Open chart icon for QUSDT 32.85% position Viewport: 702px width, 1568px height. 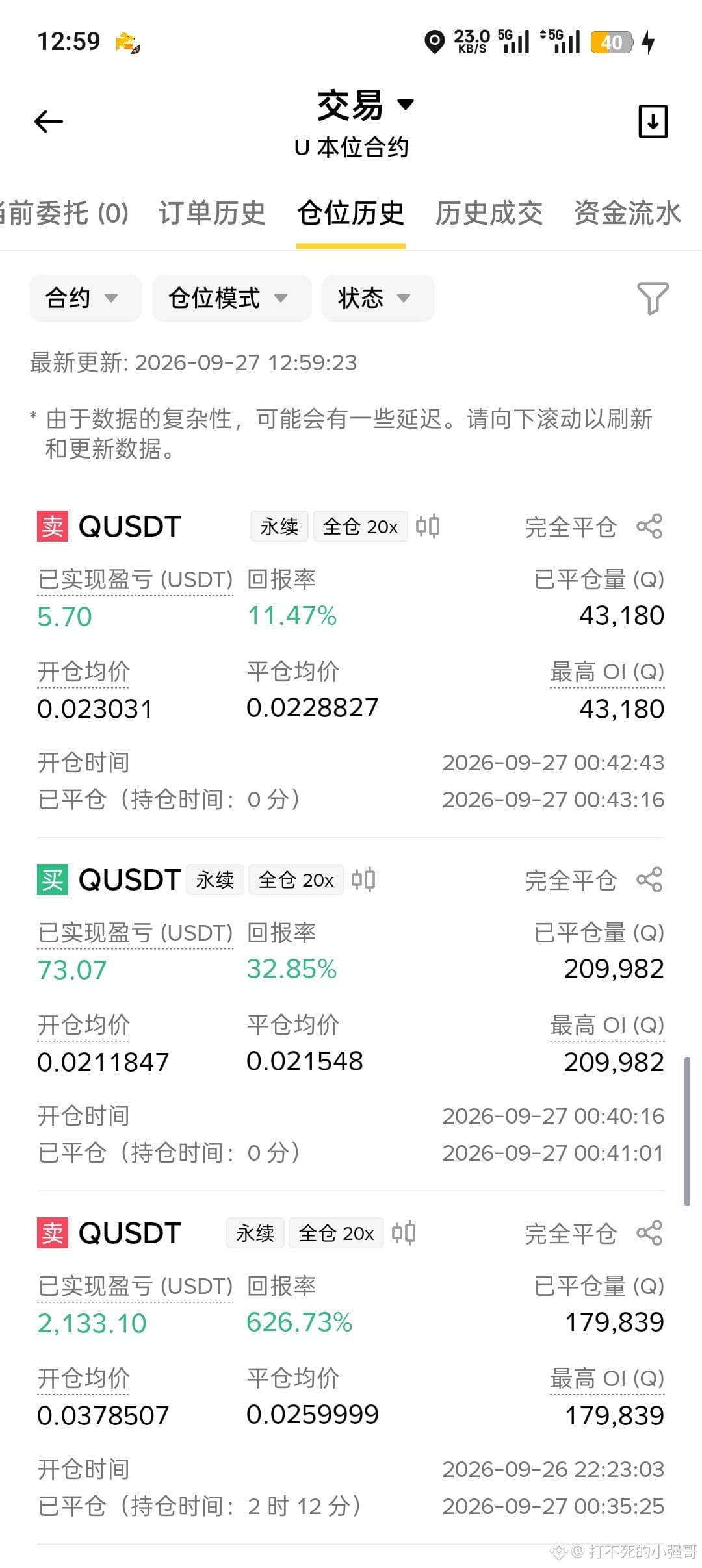coord(363,879)
